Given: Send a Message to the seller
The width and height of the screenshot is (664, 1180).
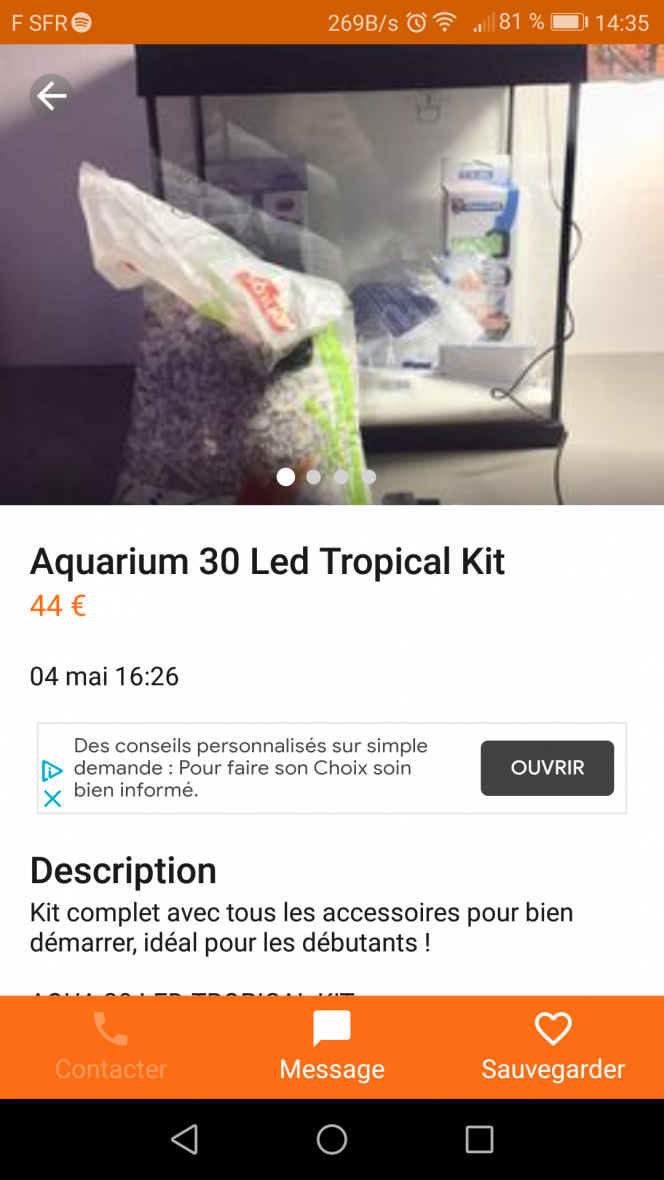Looking at the screenshot, I should pyautogui.click(x=332, y=1047).
